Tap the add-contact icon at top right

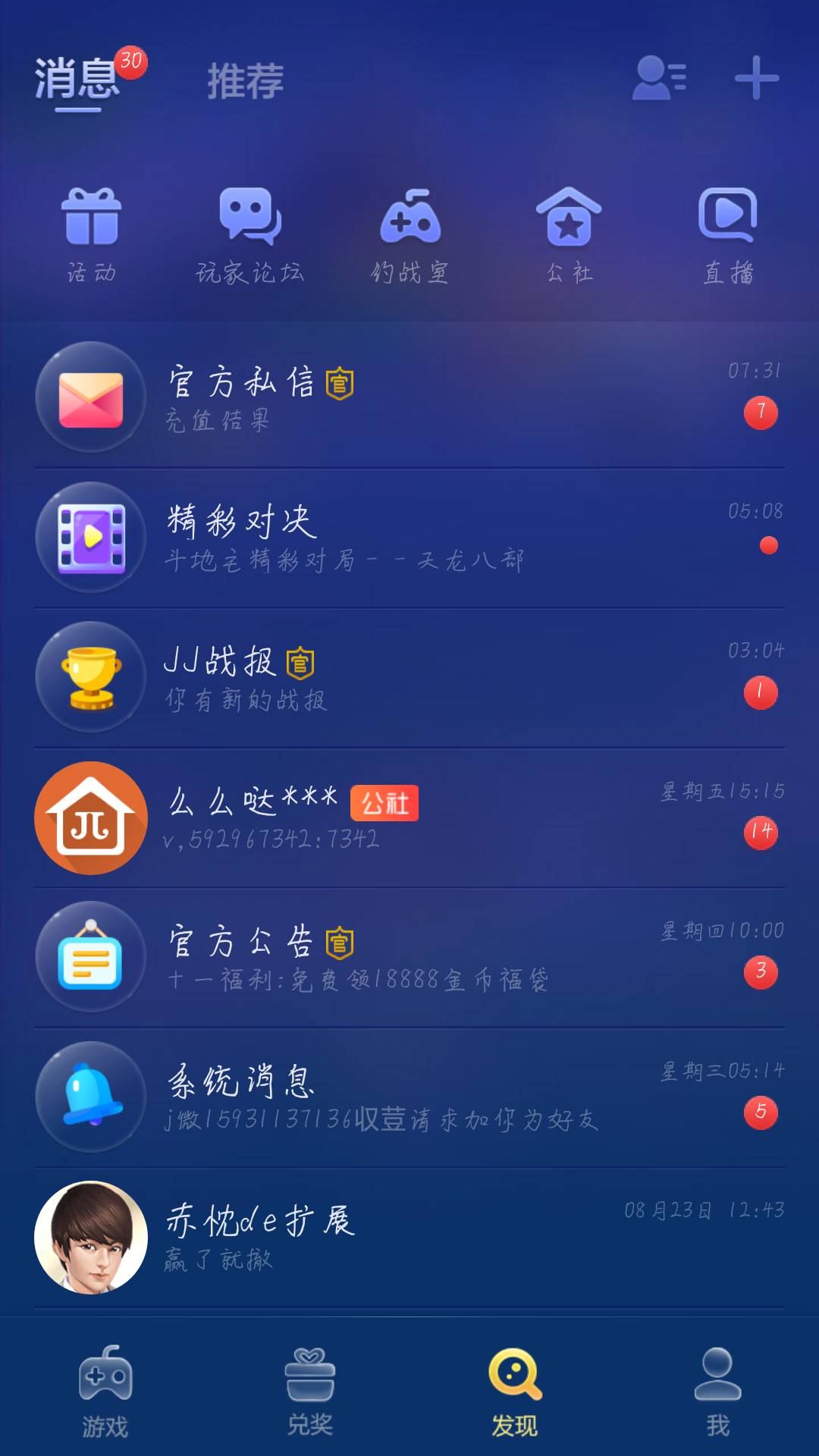pyautogui.click(x=658, y=80)
